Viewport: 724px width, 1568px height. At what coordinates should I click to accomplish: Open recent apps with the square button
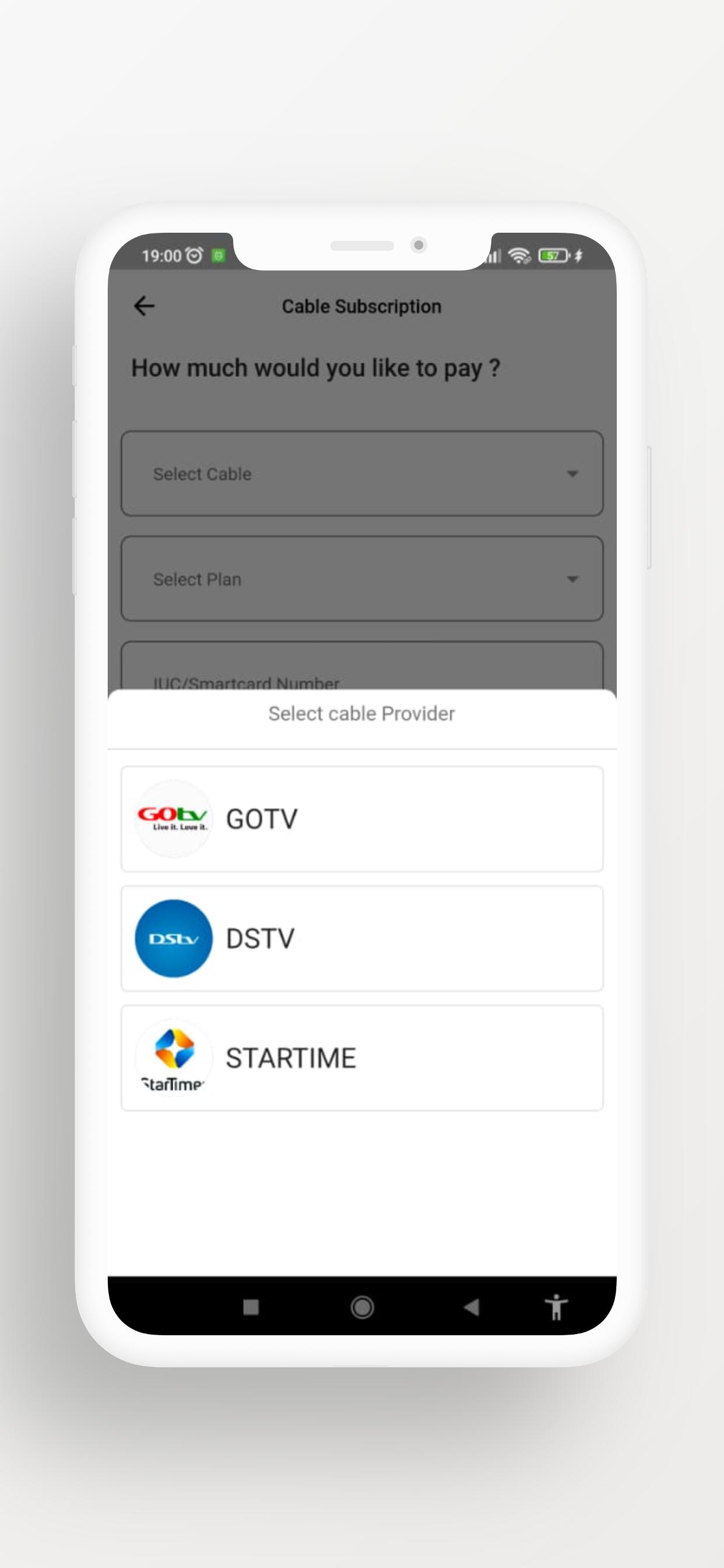click(251, 1307)
